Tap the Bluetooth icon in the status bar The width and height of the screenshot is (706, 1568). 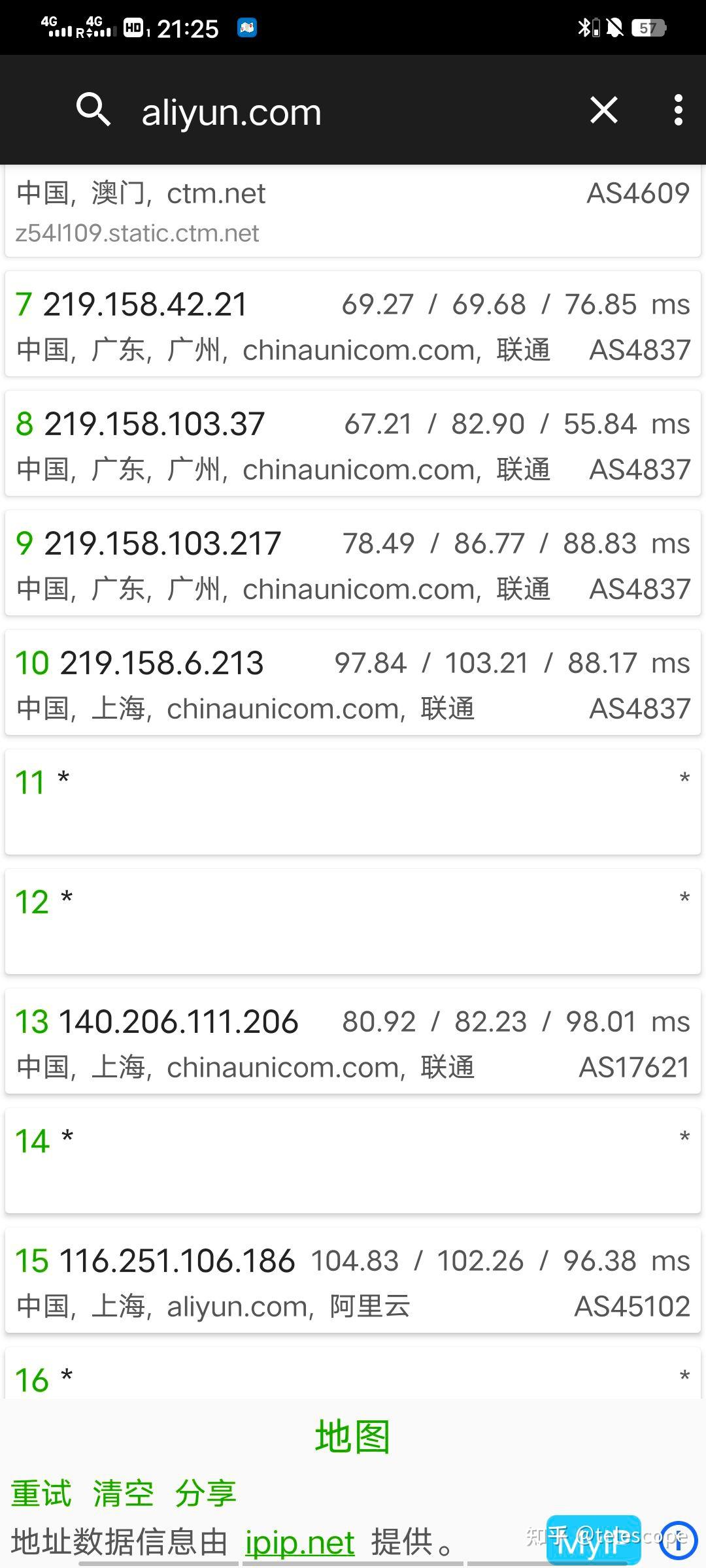click(585, 26)
